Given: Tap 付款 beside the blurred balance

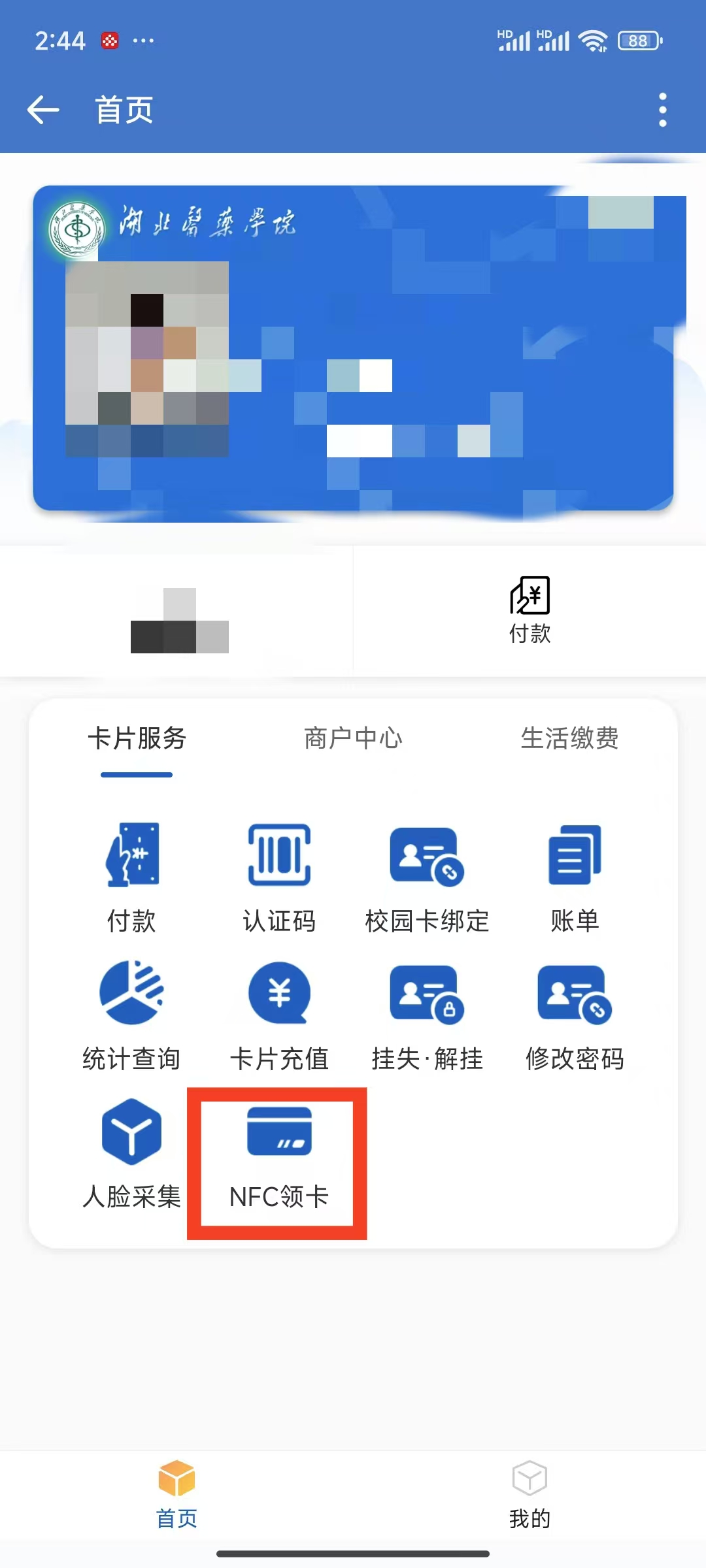Looking at the screenshot, I should (529, 610).
